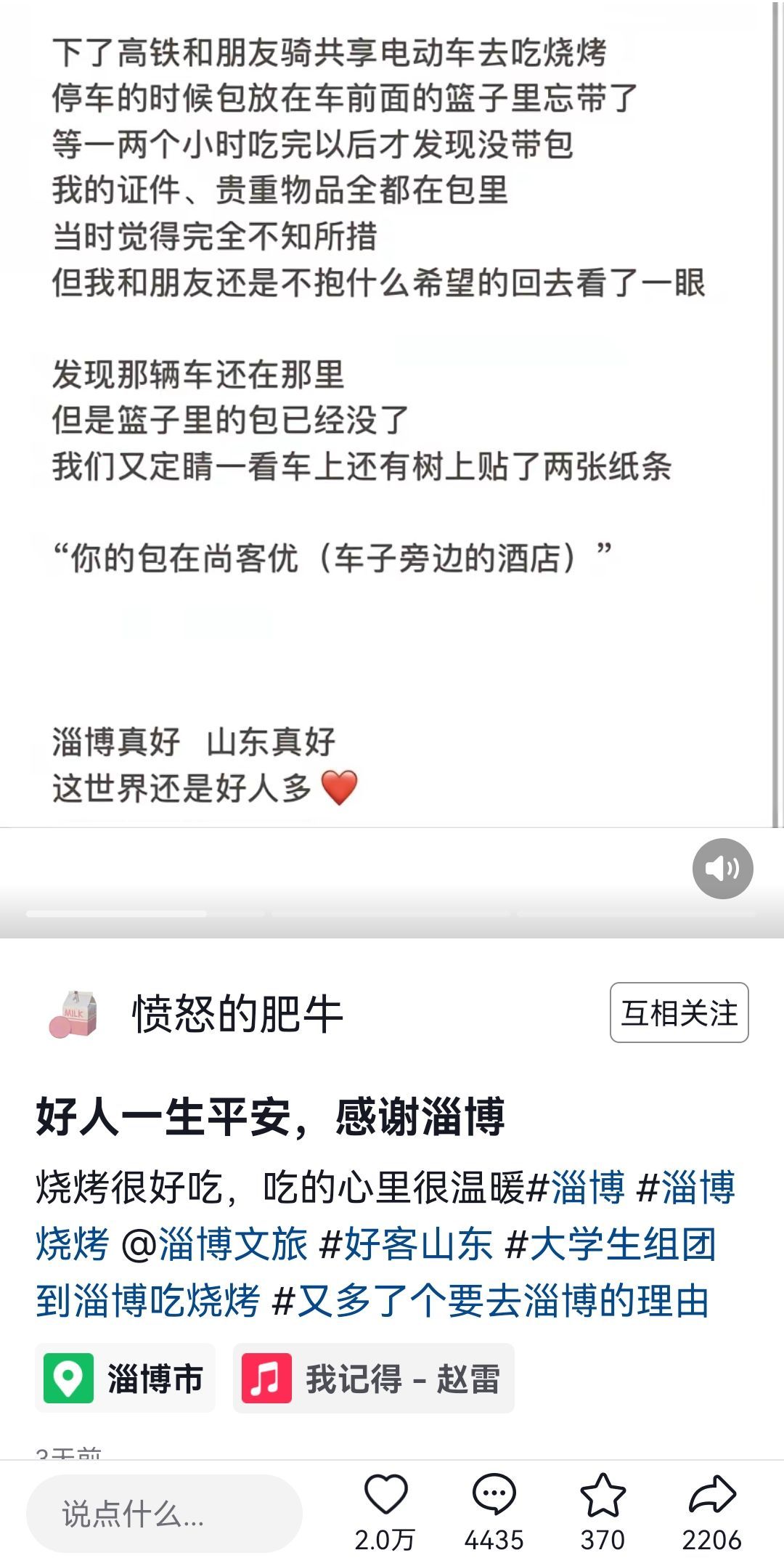Tap the 互相关注 button
Screen dimensions: 784x1566
[679, 1013]
